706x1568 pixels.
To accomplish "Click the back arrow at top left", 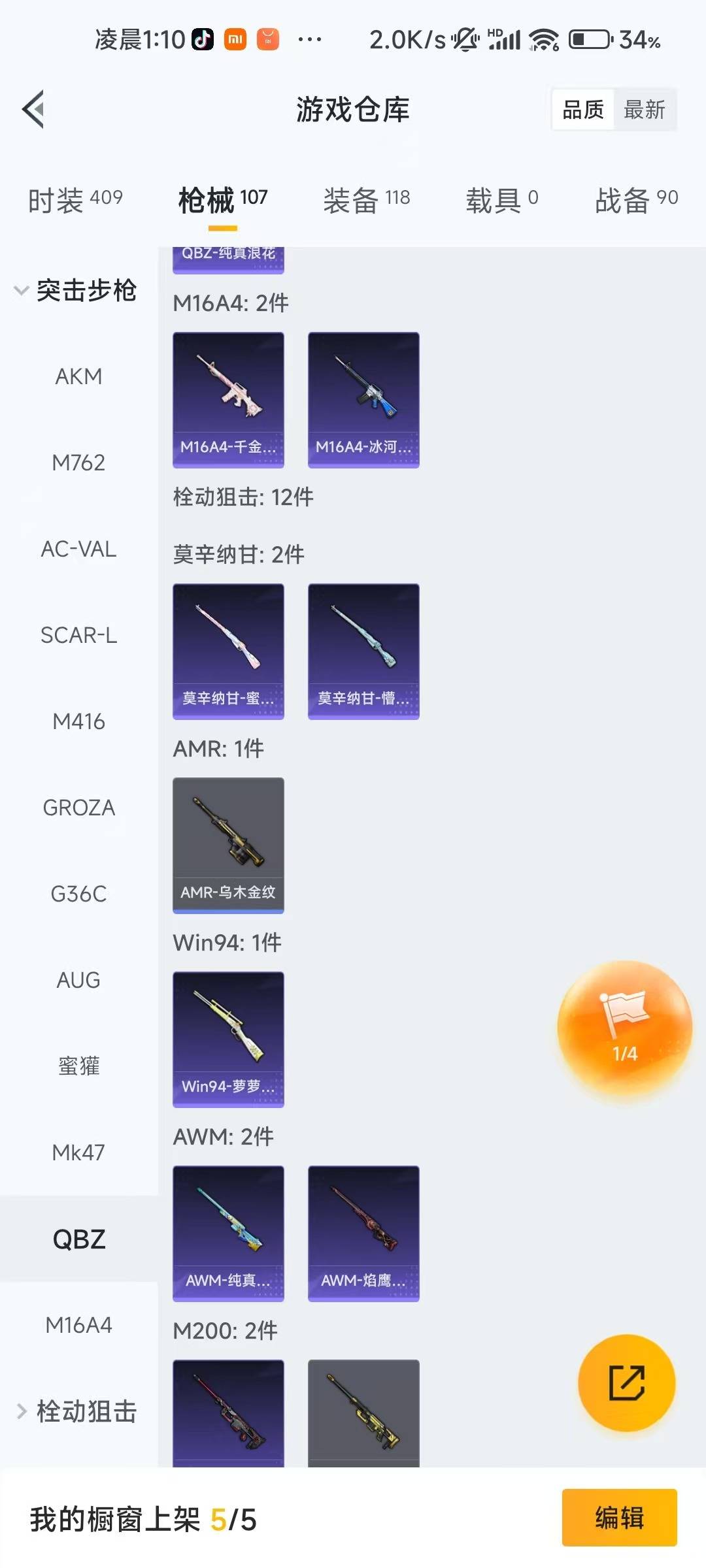I will click(34, 109).
